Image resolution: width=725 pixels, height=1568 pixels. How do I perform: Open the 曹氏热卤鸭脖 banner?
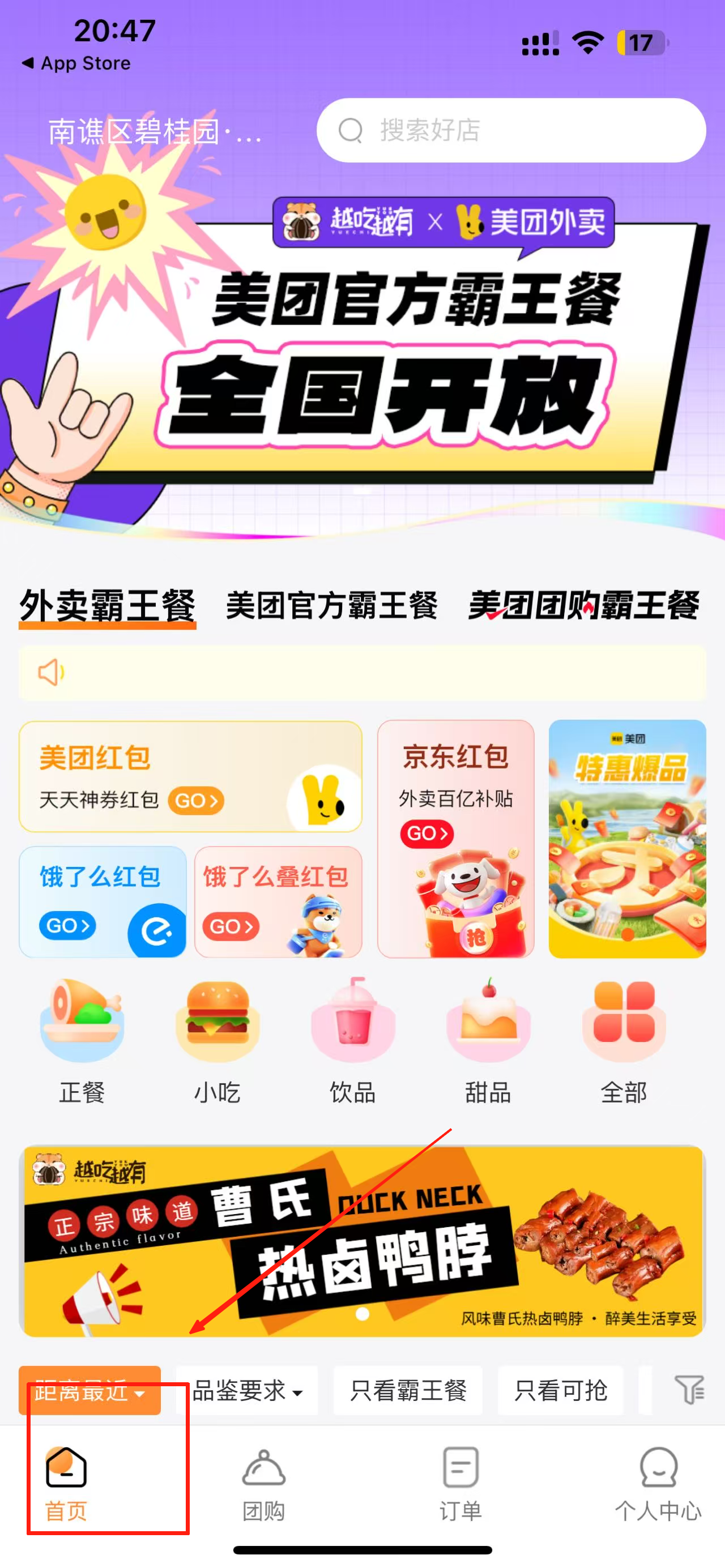click(x=362, y=1242)
